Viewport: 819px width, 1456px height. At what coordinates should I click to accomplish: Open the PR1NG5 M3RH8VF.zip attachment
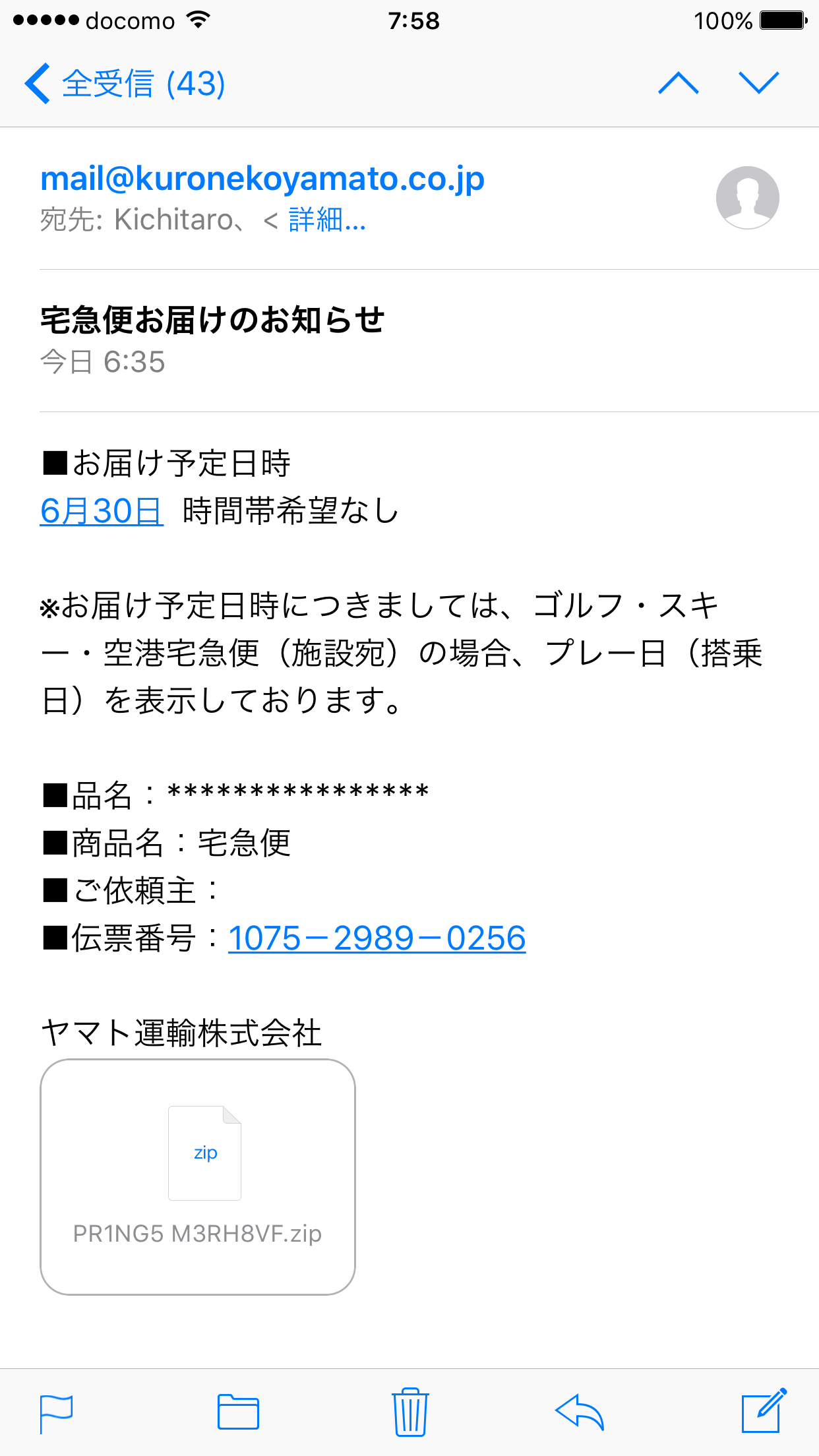click(198, 1177)
